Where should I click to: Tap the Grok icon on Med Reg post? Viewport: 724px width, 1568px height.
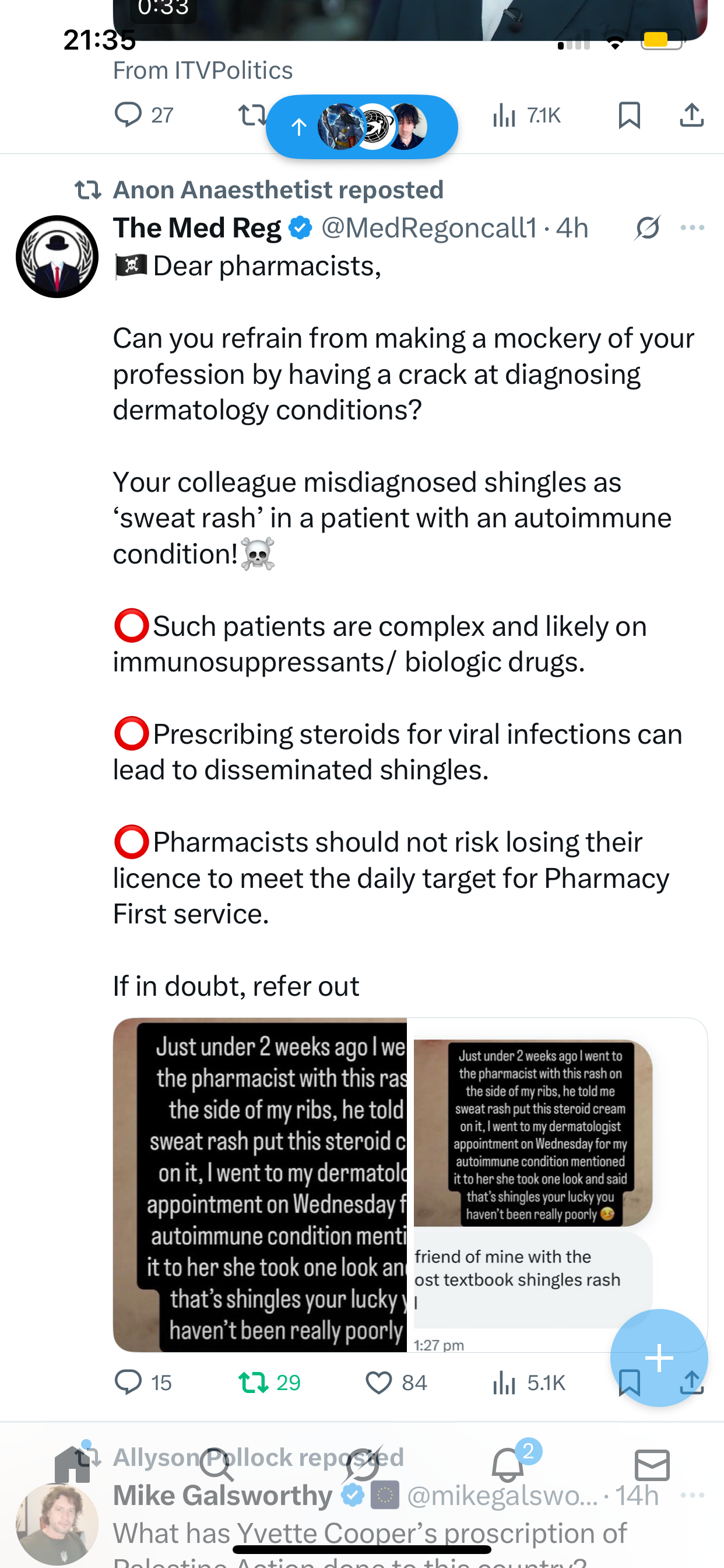[x=647, y=228]
